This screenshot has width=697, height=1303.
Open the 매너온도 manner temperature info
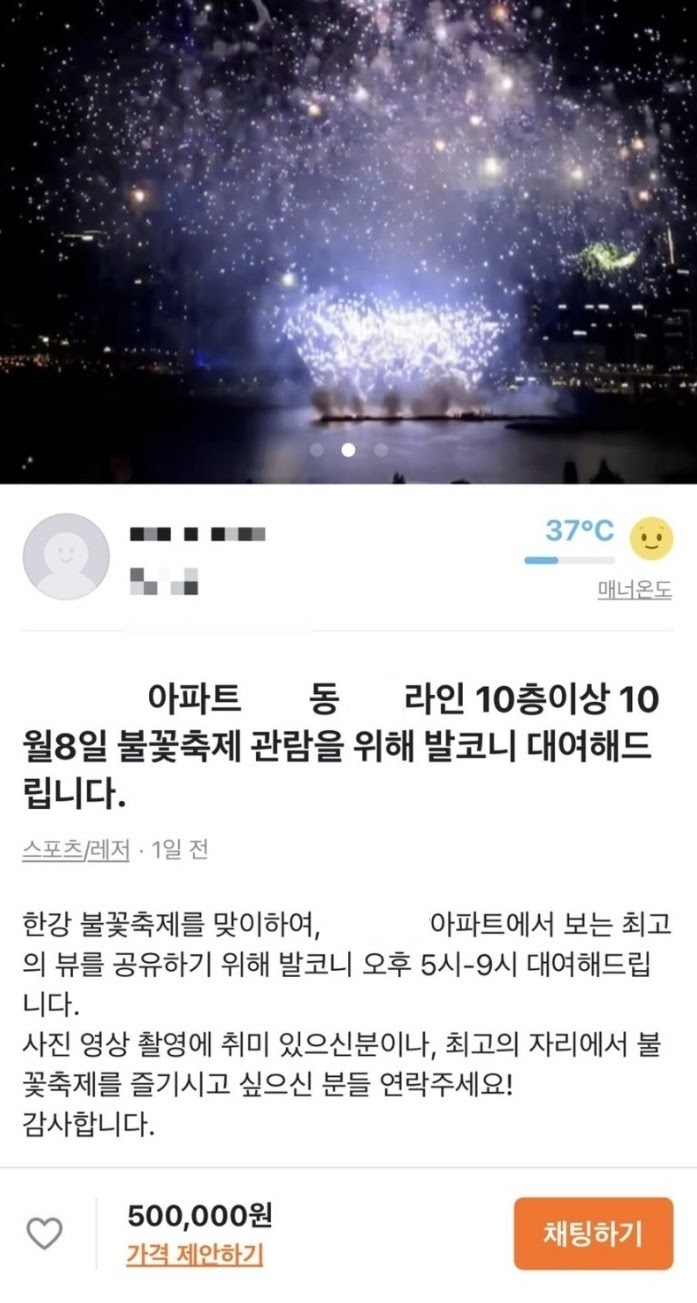(x=634, y=590)
